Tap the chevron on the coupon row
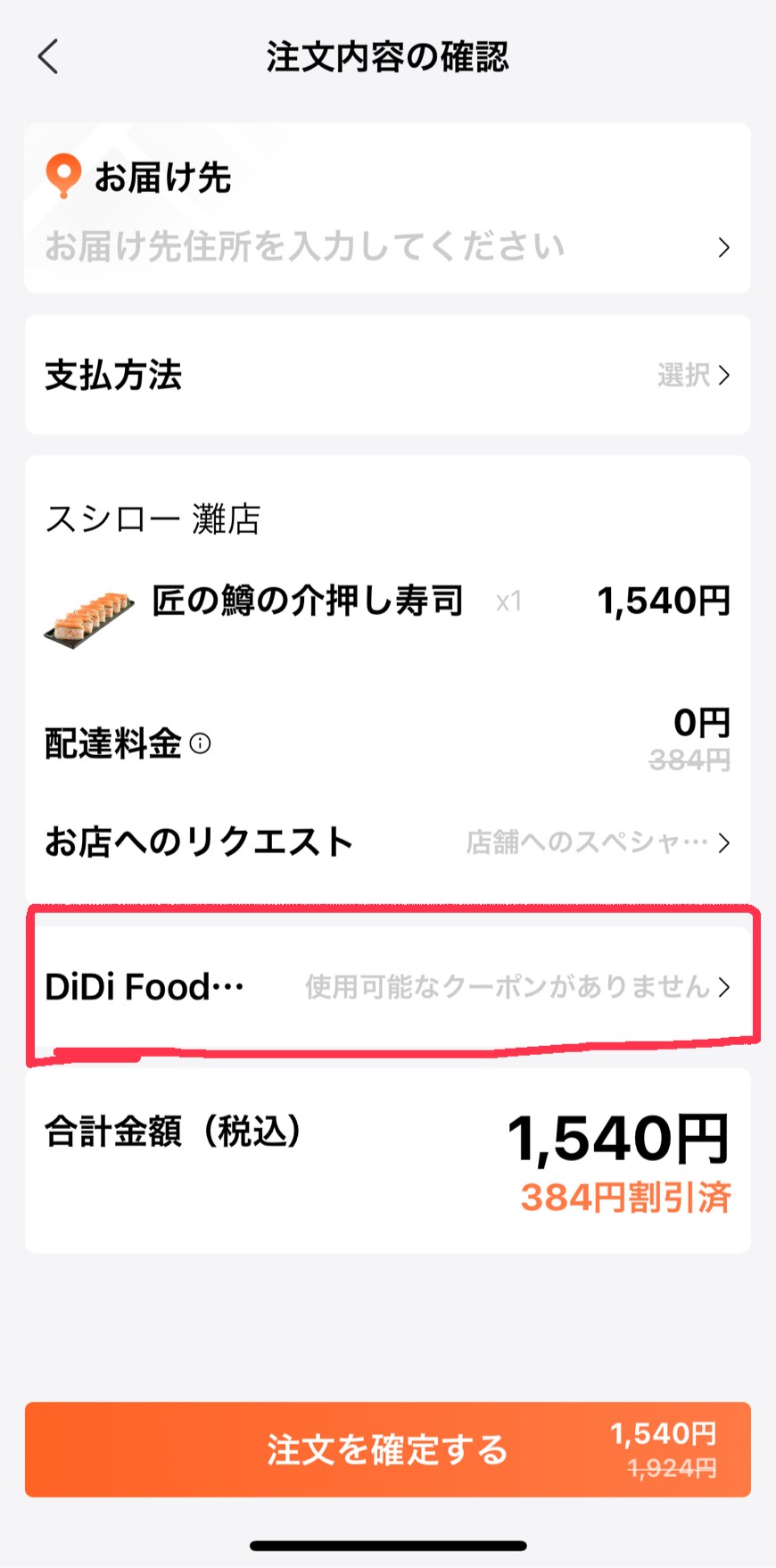776x1568 pixels. [724, 987]
